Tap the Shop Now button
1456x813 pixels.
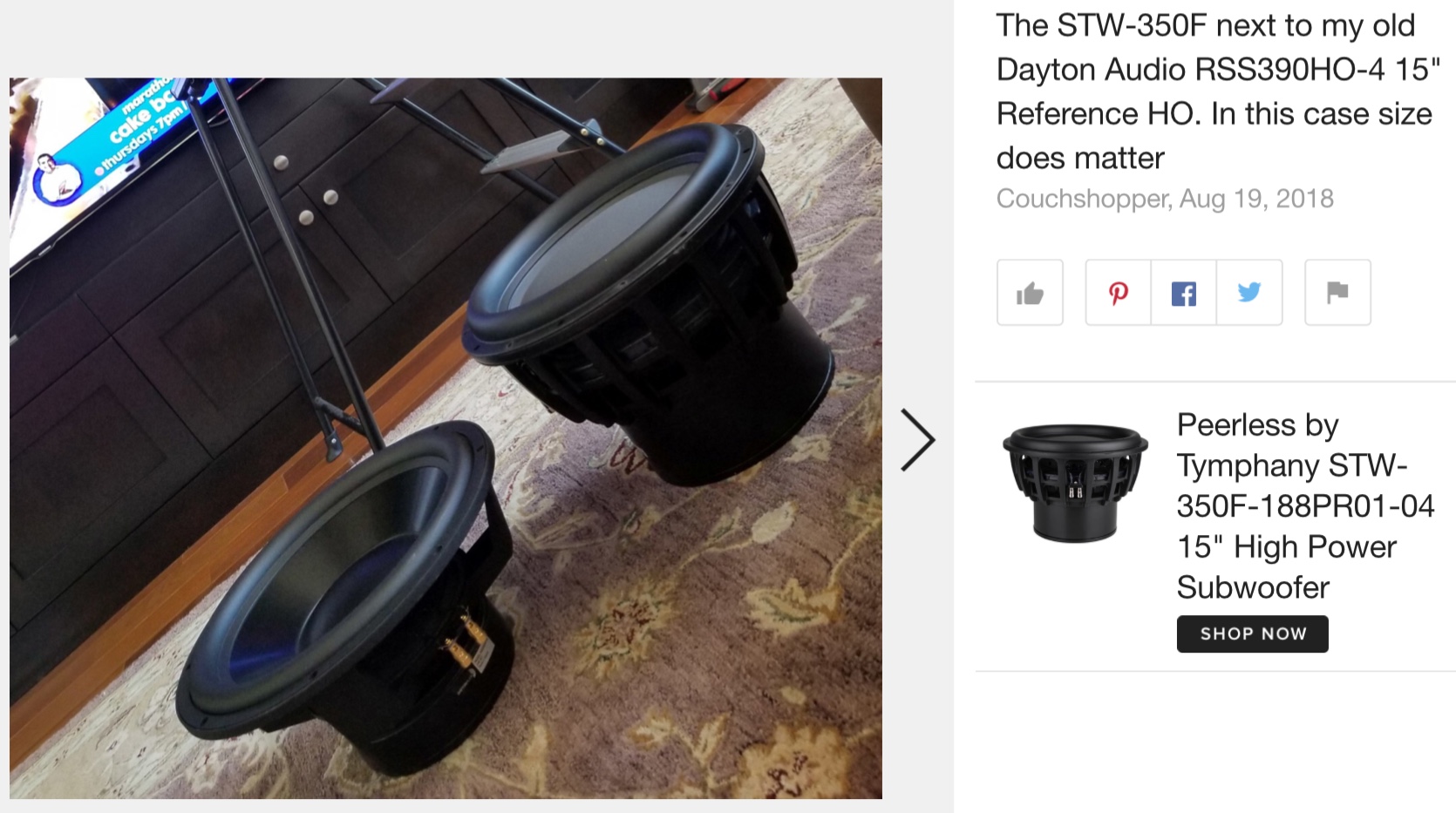click(1252, 633)
